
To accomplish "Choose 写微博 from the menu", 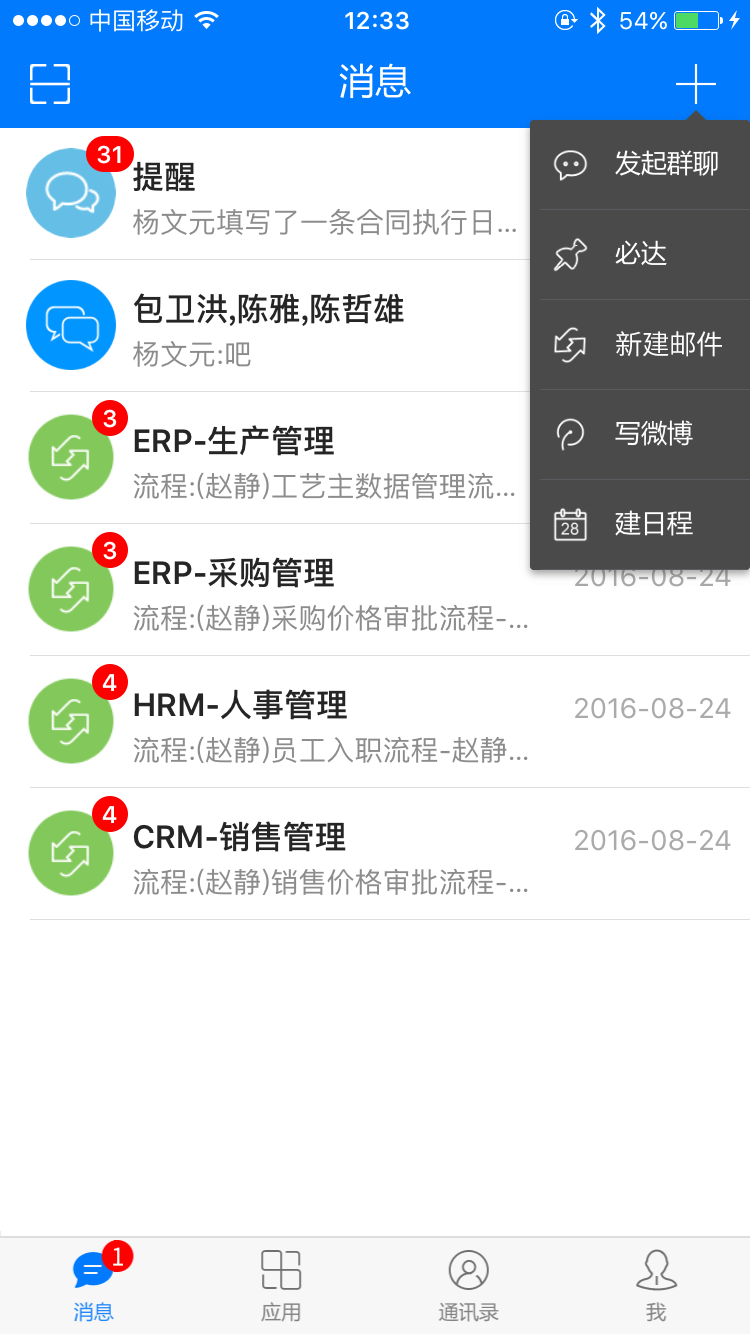I will [x=640, y=435].
